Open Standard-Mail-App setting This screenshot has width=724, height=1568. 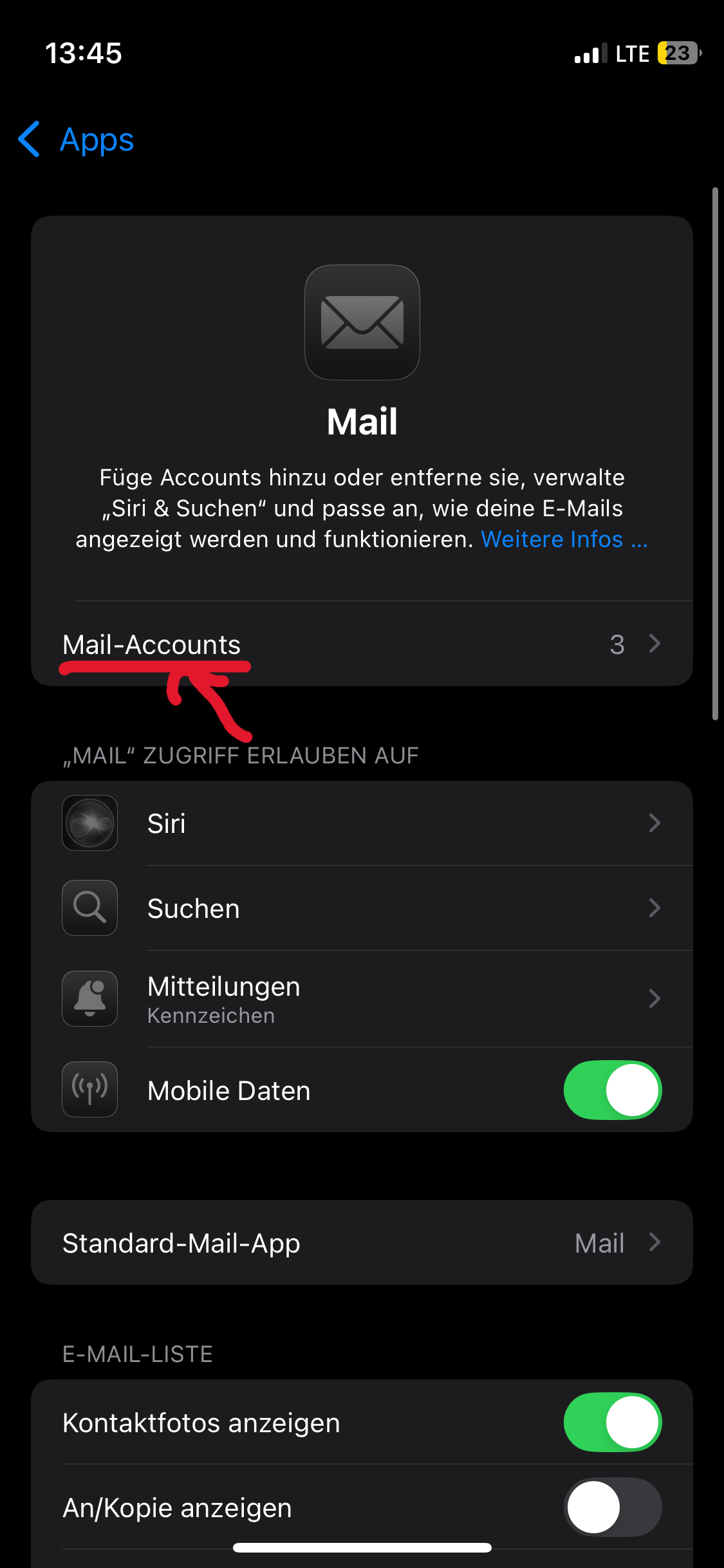362,1242
